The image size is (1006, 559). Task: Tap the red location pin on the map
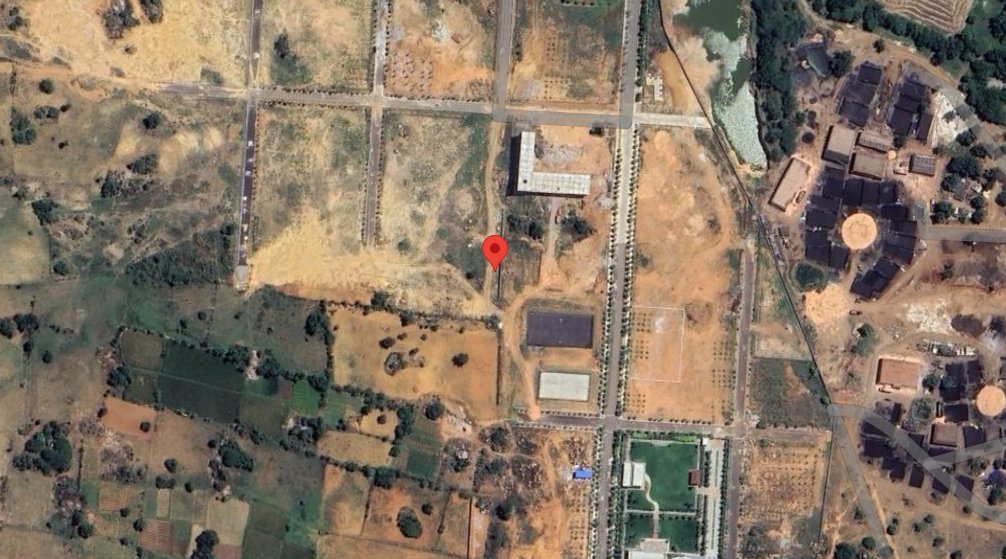click(495, 250)
